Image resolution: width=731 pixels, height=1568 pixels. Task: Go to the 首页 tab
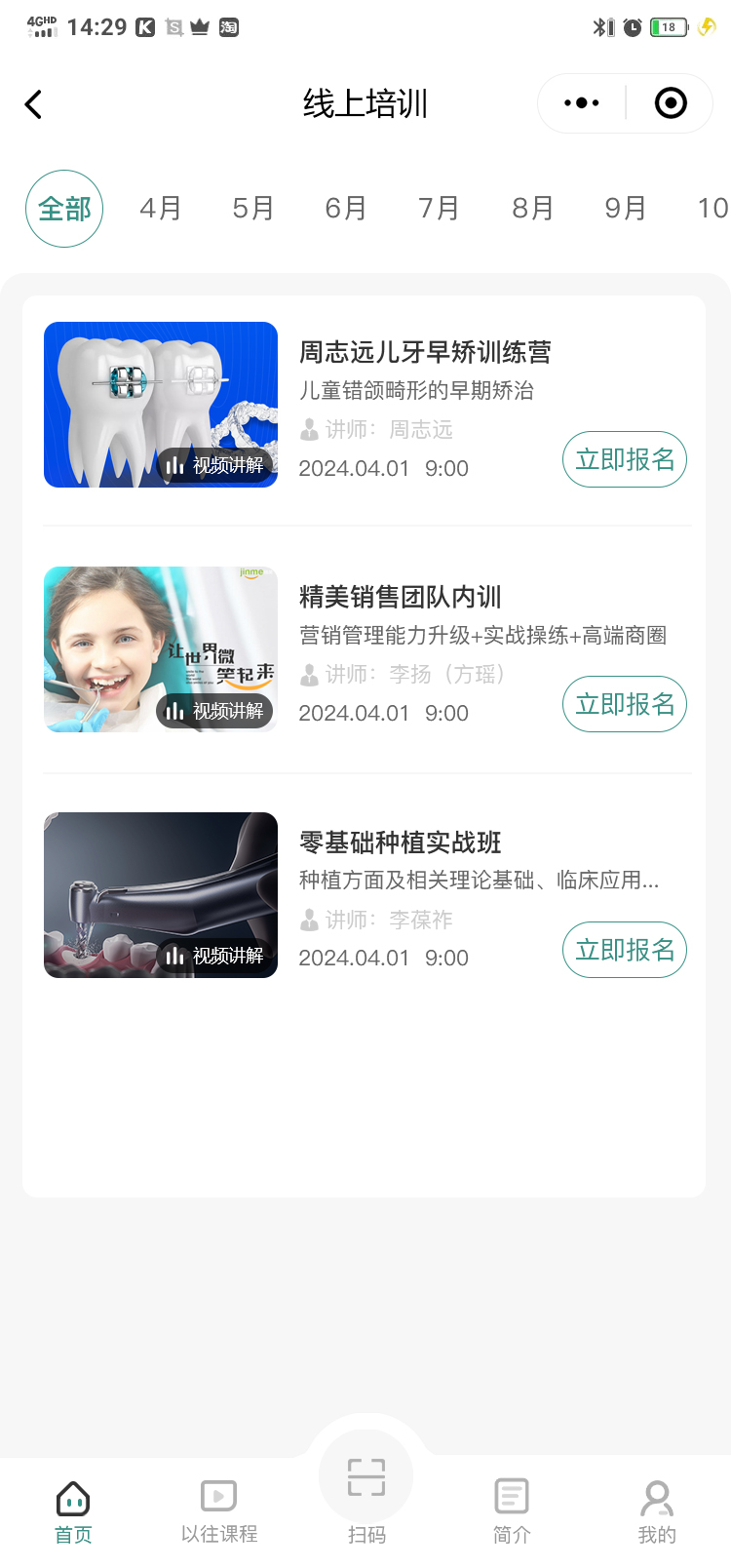tap(73, 1511)
